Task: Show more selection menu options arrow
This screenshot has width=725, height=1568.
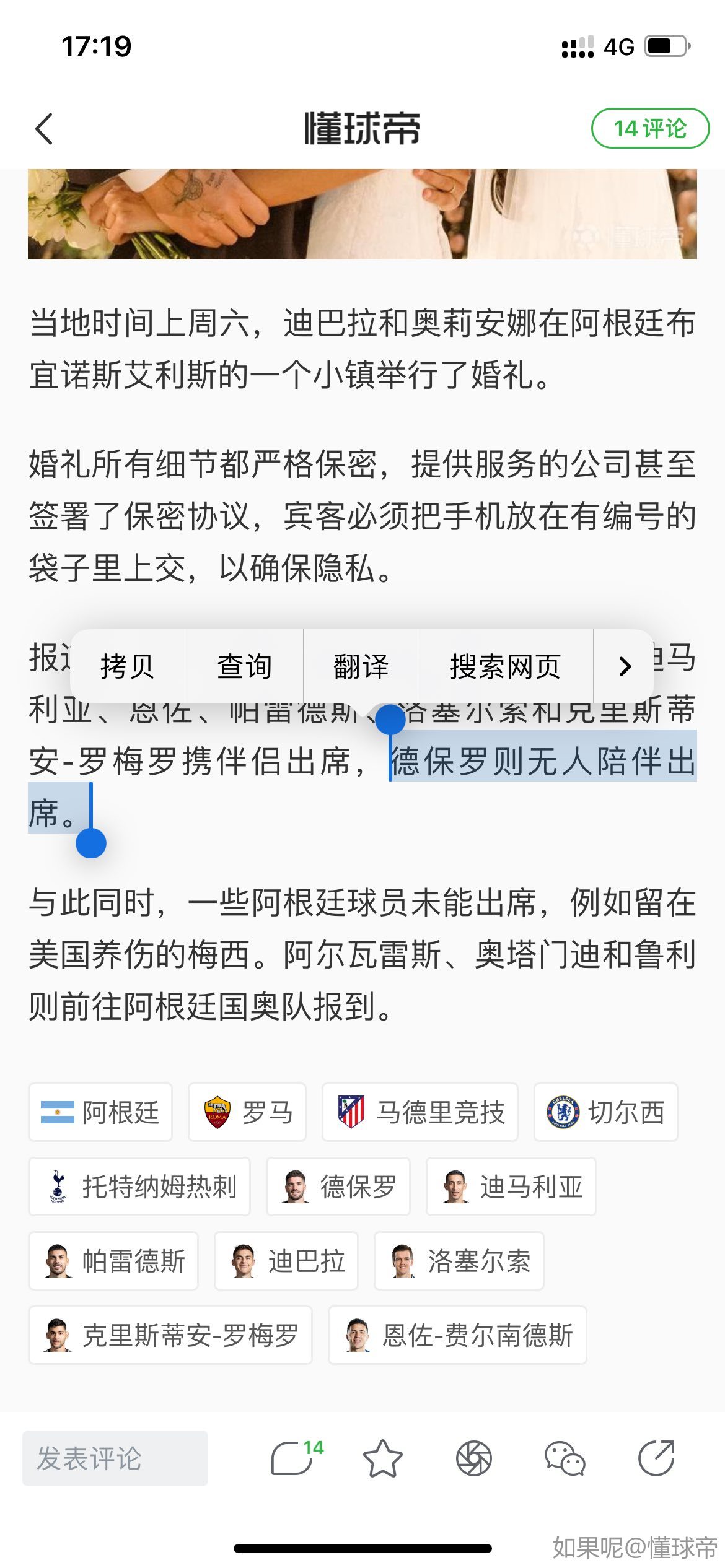Action: point(625,667)
